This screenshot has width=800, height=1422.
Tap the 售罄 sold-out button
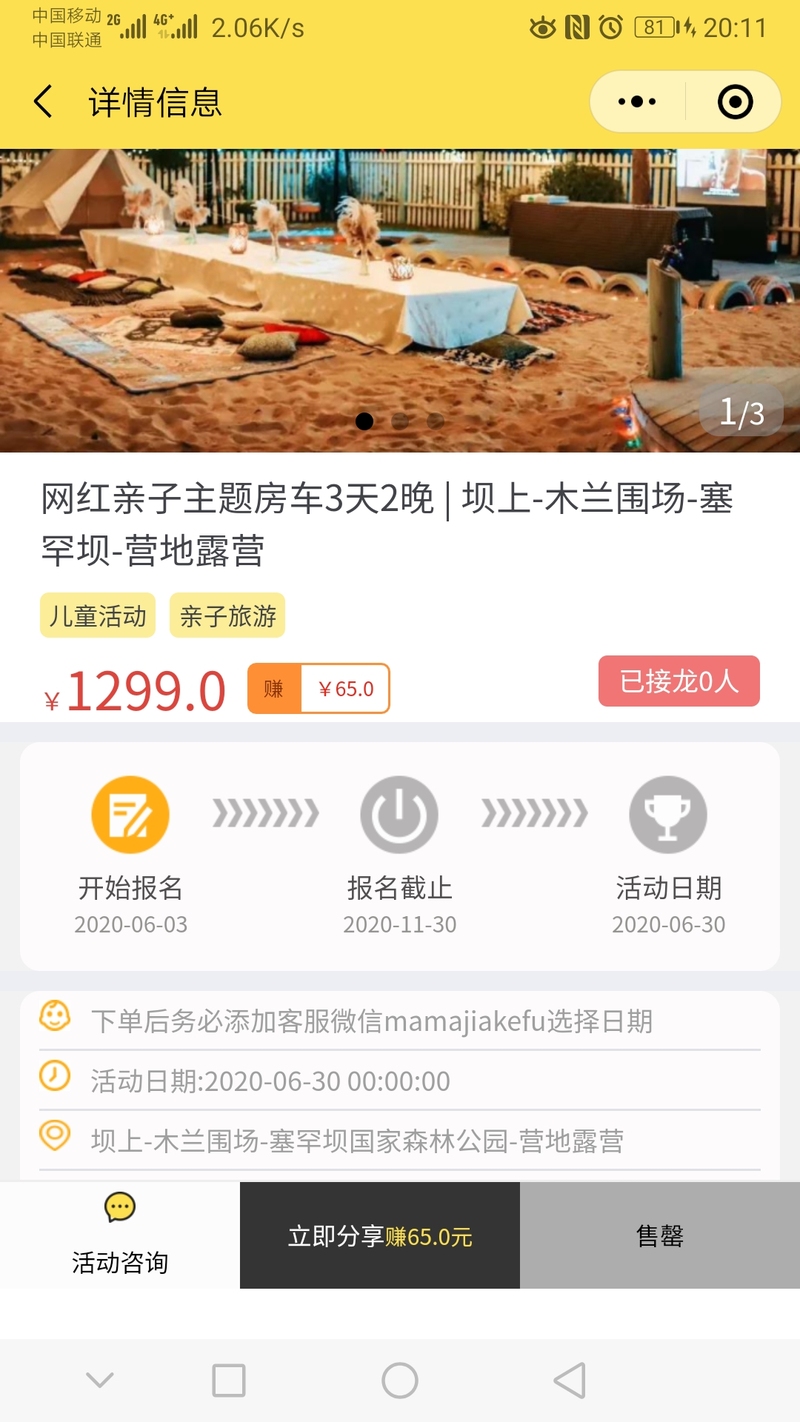point(660,1236)
